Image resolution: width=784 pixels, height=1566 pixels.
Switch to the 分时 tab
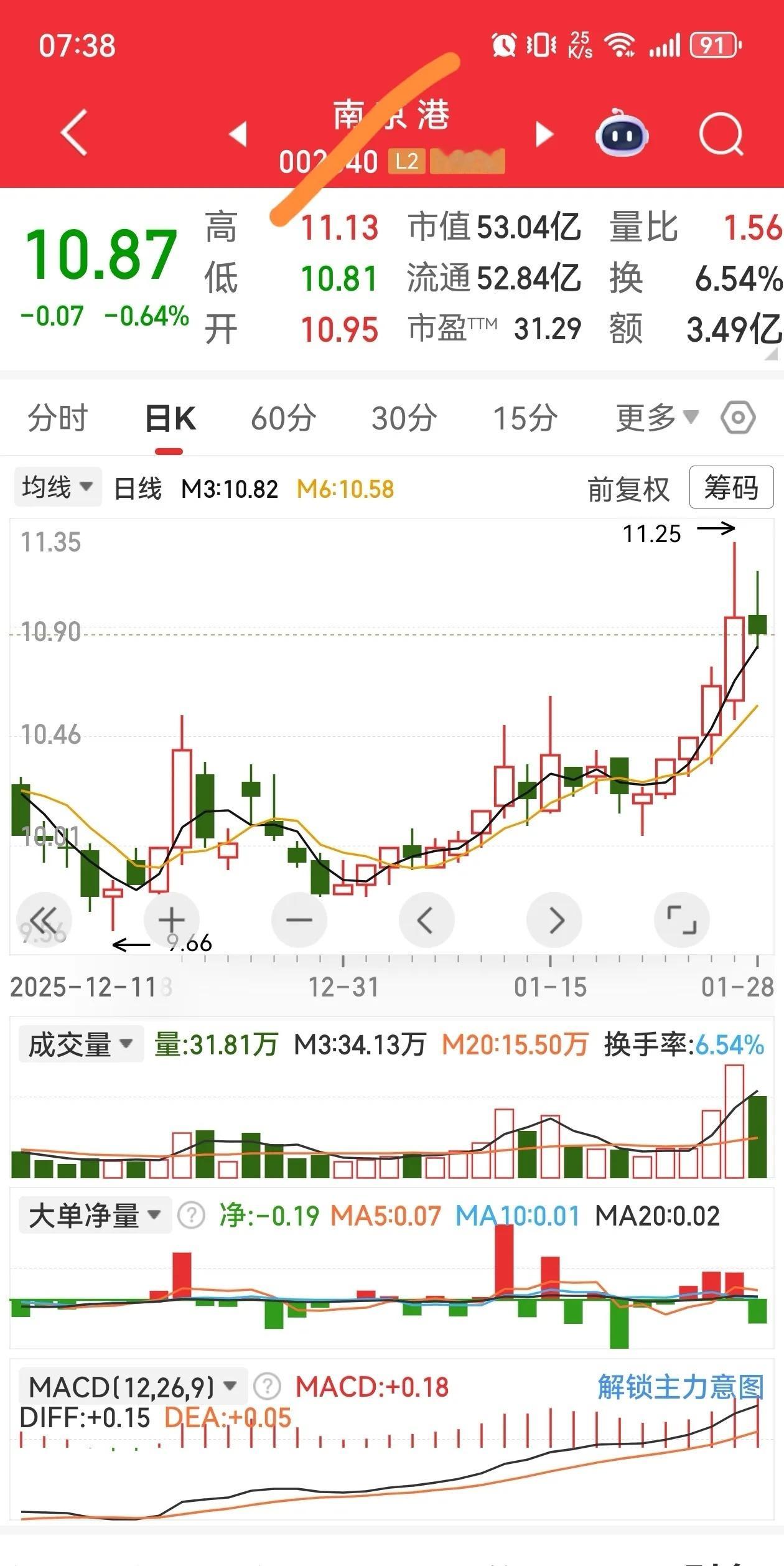57,418
